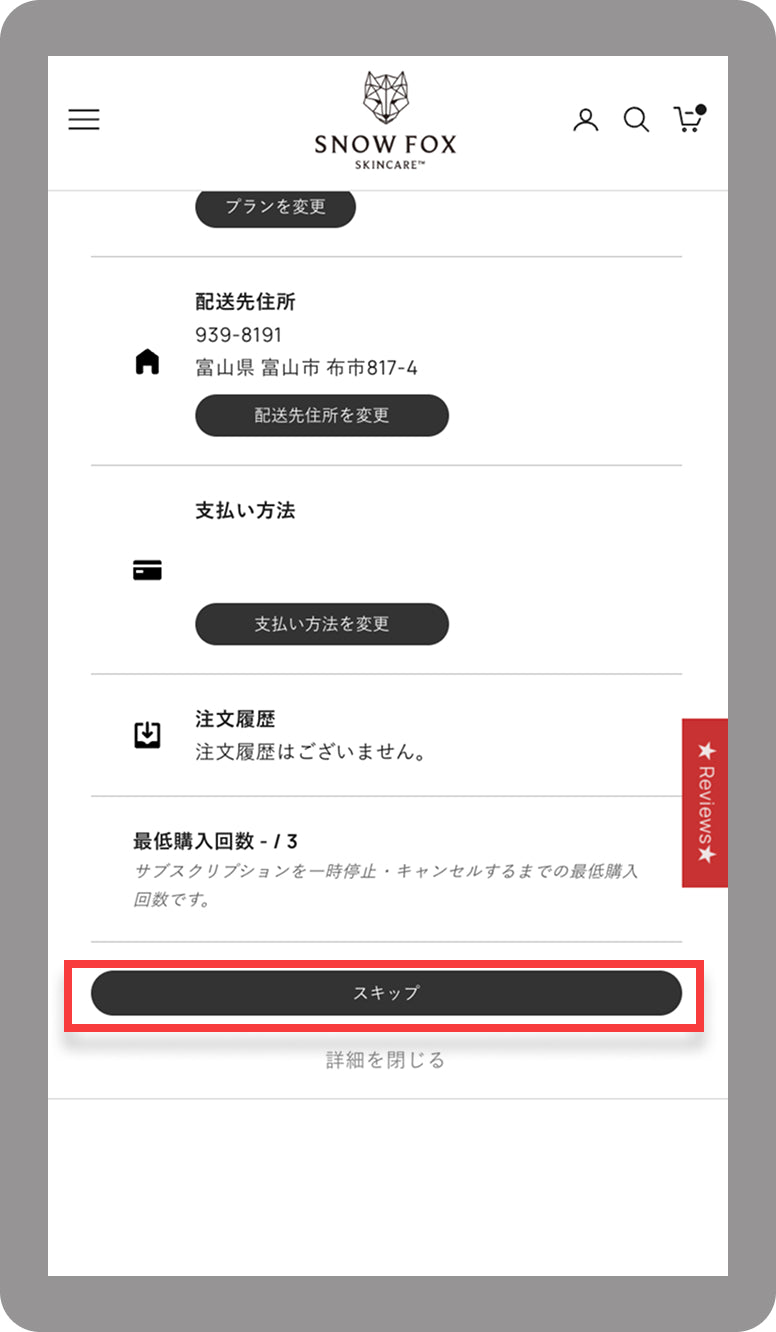Change the delivery address (配送先住所を変更)
Screen dimensions: 776x1332
321,415
